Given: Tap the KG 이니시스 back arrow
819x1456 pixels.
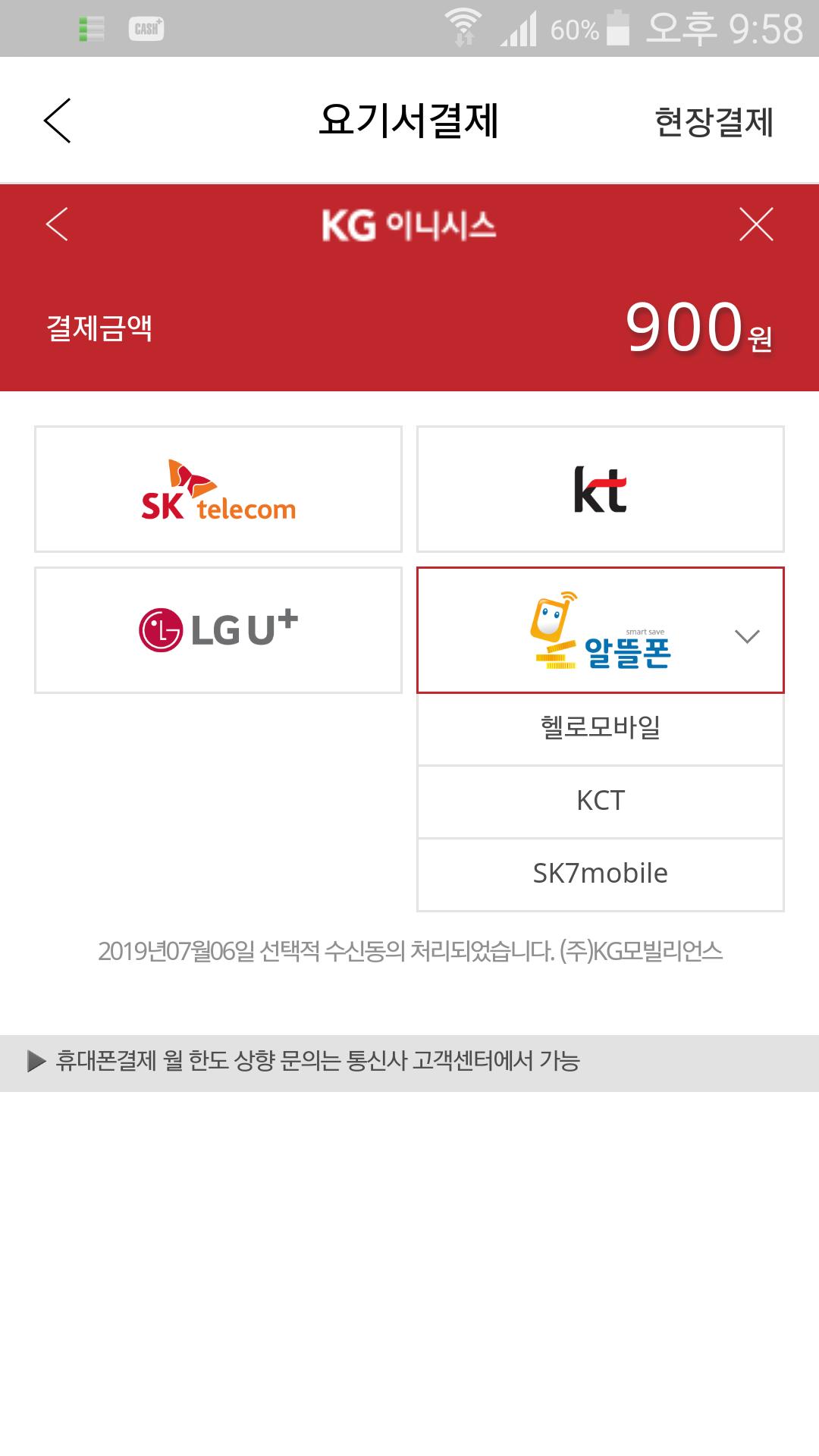Looking at the screenshot, I should [x=57, y=224].
